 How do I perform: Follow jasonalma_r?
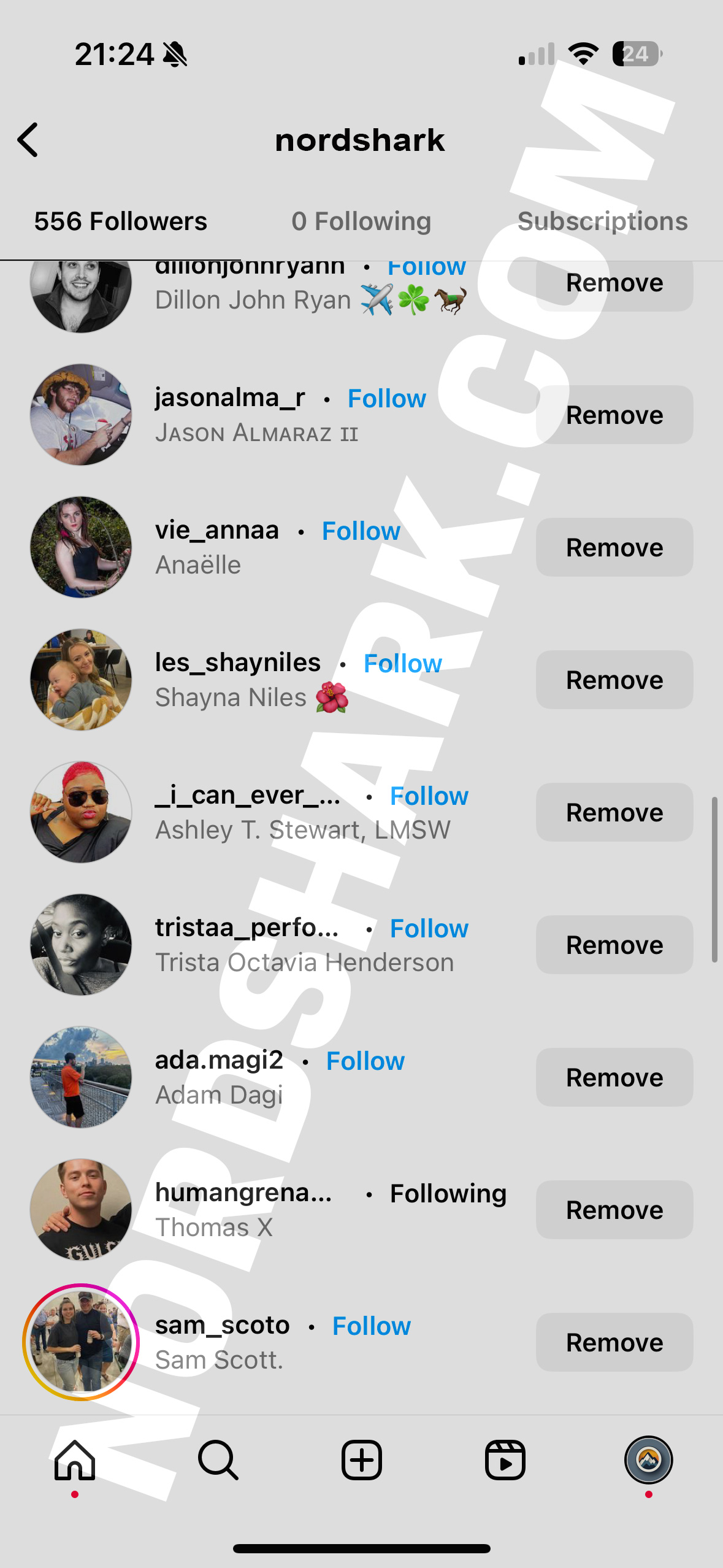coord(386,399)
